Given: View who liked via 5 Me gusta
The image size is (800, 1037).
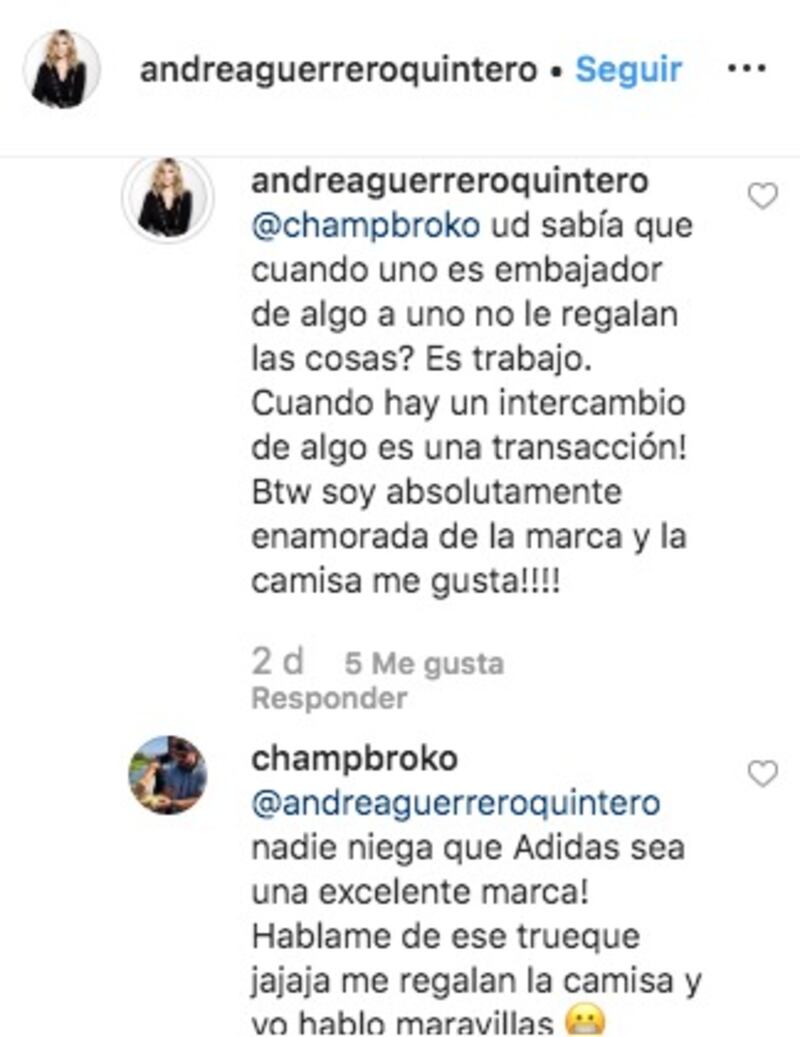Looking at the screenshot, I should (x=424, y=663).
